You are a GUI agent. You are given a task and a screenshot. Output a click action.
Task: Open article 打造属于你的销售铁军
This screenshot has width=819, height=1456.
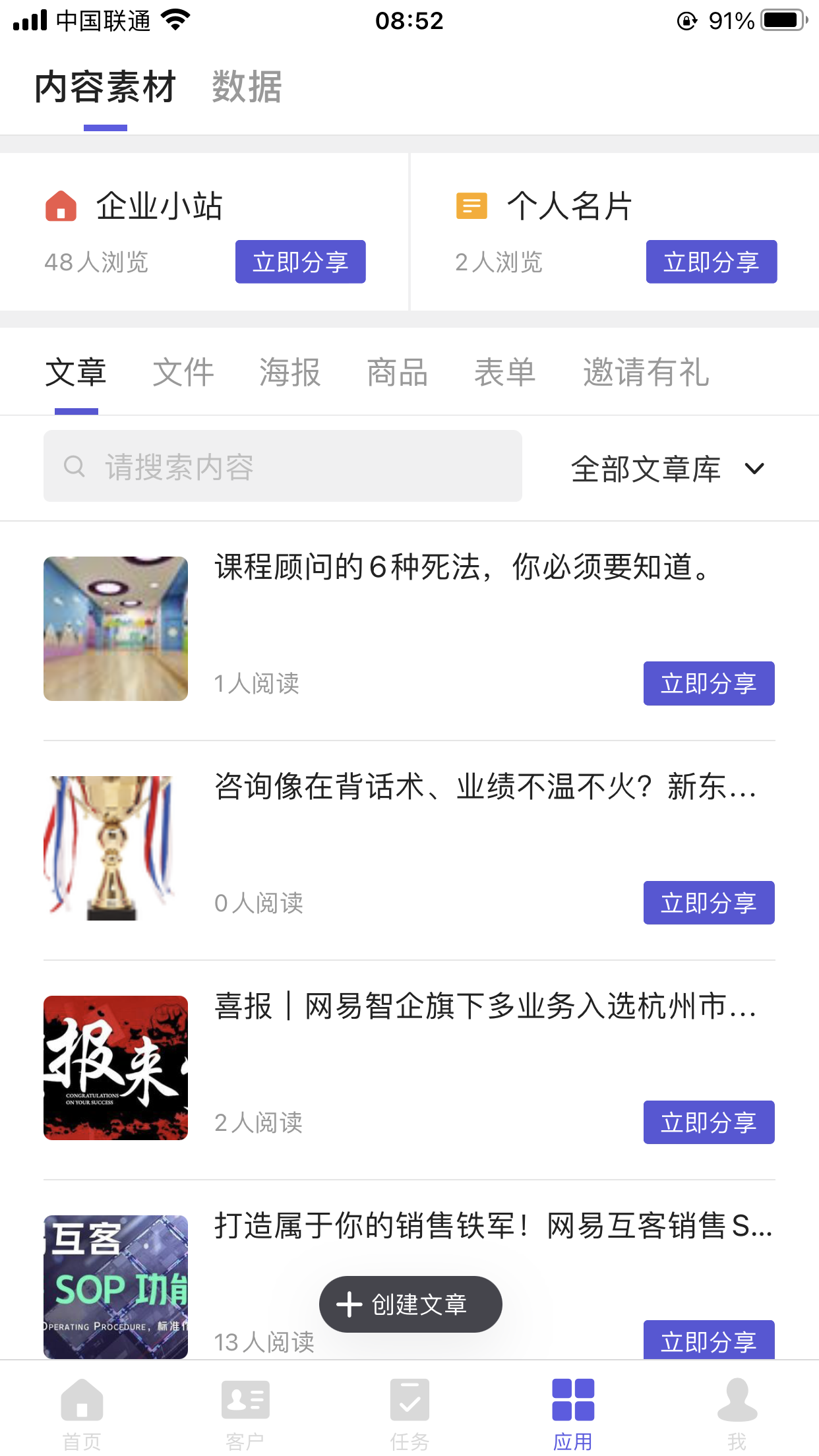493,1226
